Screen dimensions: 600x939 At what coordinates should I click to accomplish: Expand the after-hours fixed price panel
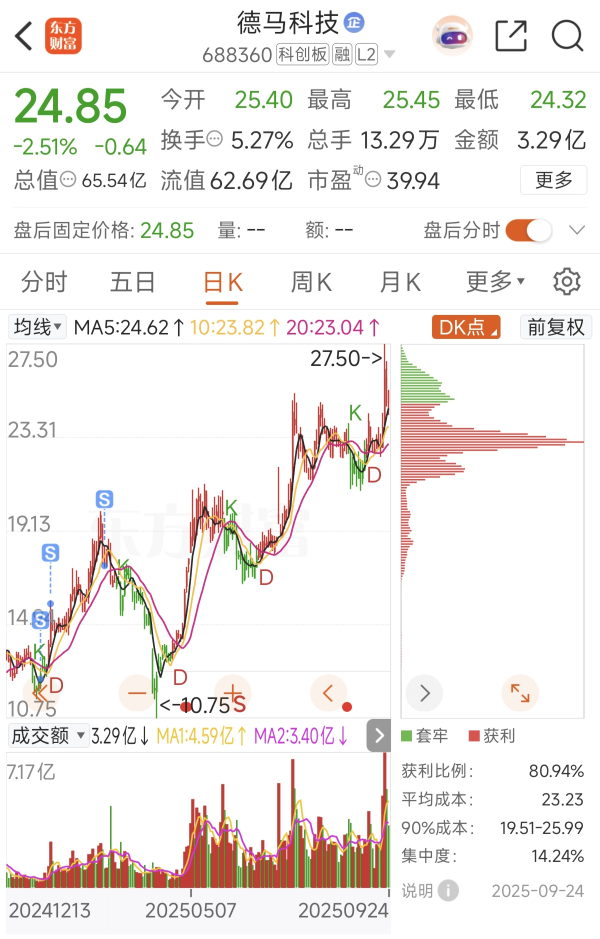(x=576, y=231)
